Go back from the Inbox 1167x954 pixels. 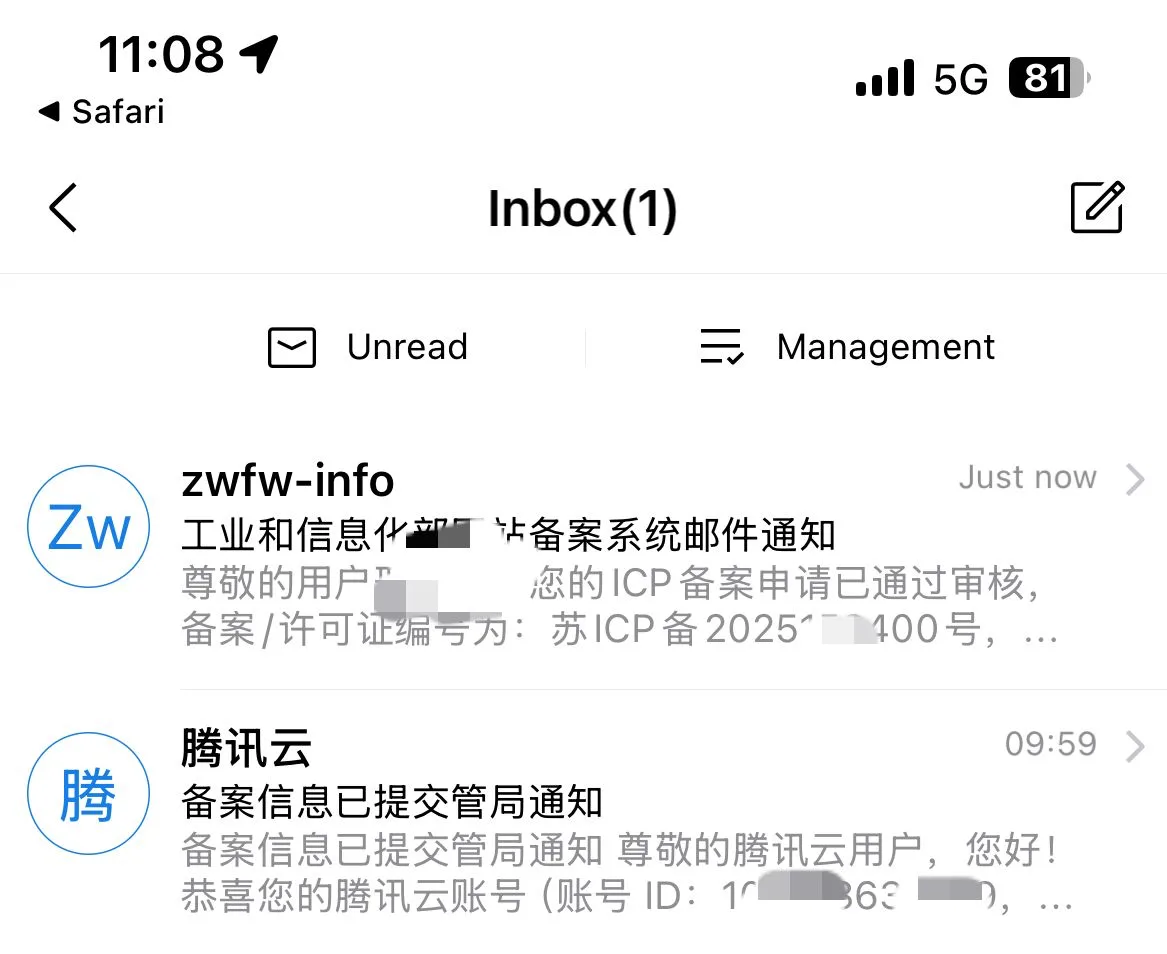[x=63, y=208]
